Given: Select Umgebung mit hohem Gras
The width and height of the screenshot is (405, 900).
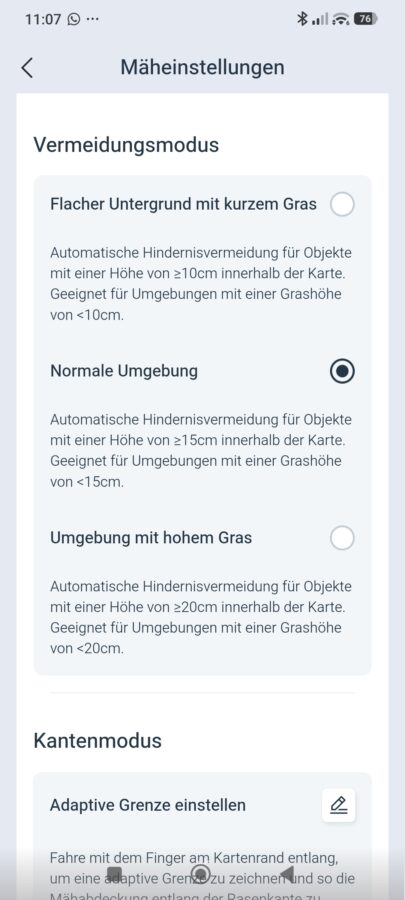Looking at the screenshot, I should coord(342,538).
